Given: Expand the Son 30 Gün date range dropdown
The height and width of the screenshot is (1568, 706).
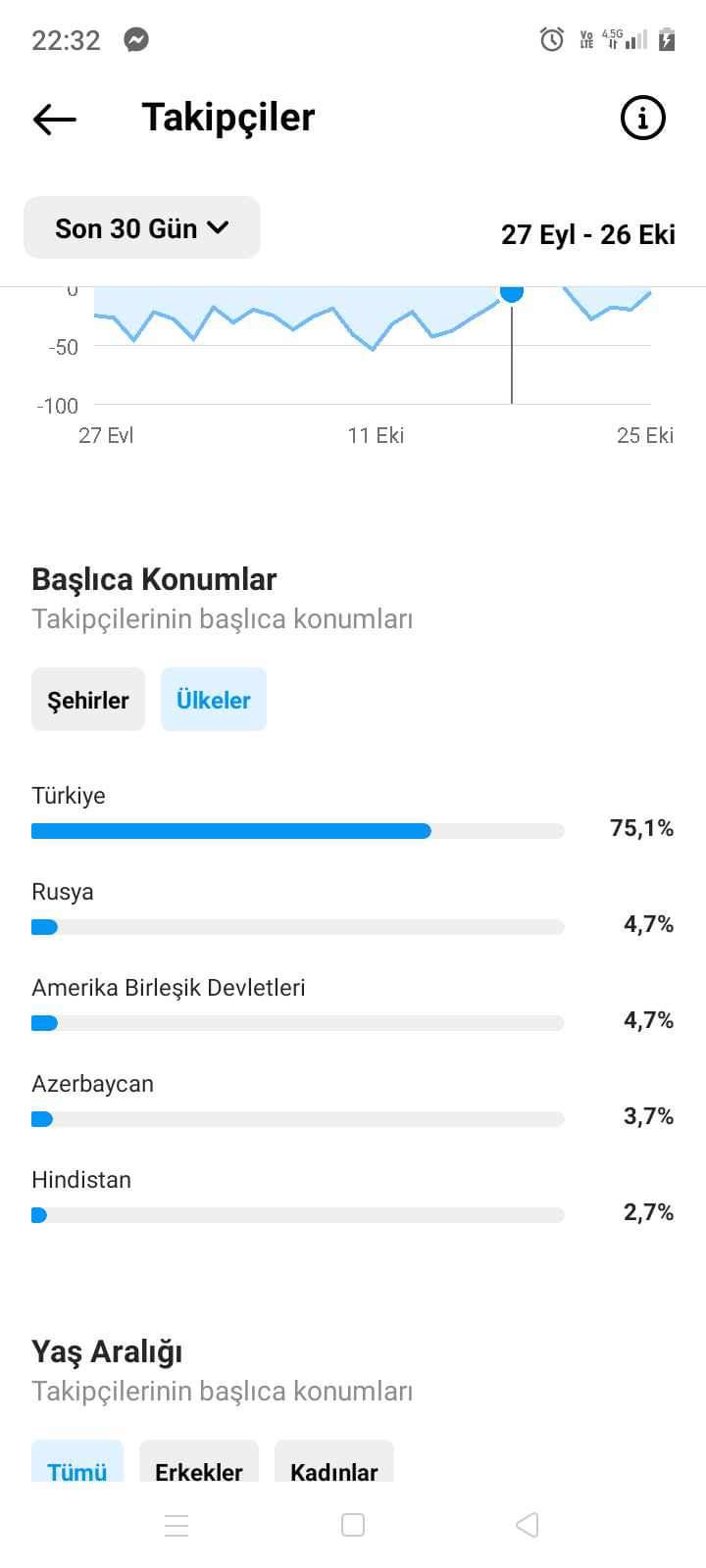Looking at the screenshot, I should tap(142, 227).
